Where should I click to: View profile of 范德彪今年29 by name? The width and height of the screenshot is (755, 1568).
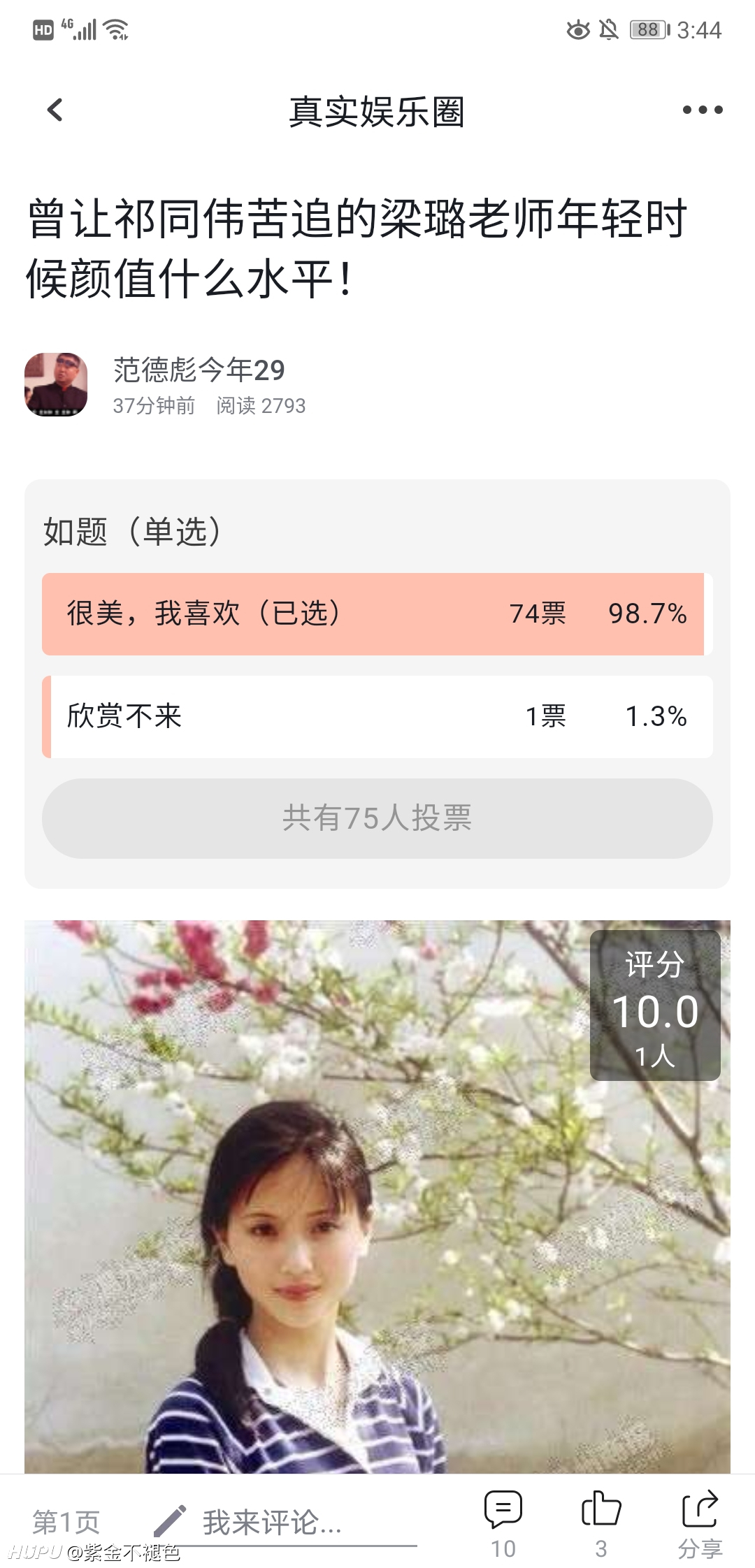click(199, 370)
